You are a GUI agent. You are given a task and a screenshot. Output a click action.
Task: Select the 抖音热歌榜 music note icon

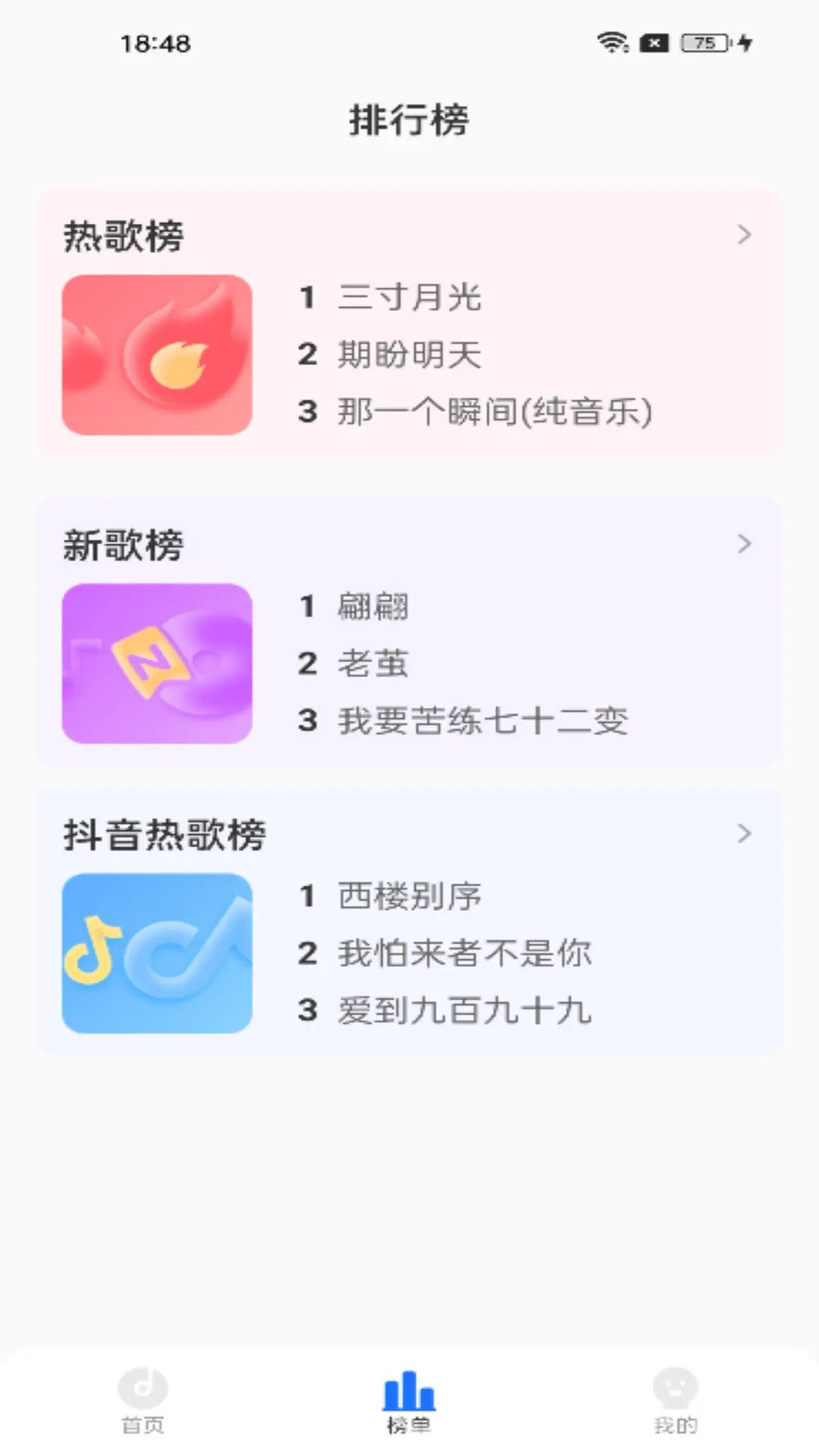(156, 952)
